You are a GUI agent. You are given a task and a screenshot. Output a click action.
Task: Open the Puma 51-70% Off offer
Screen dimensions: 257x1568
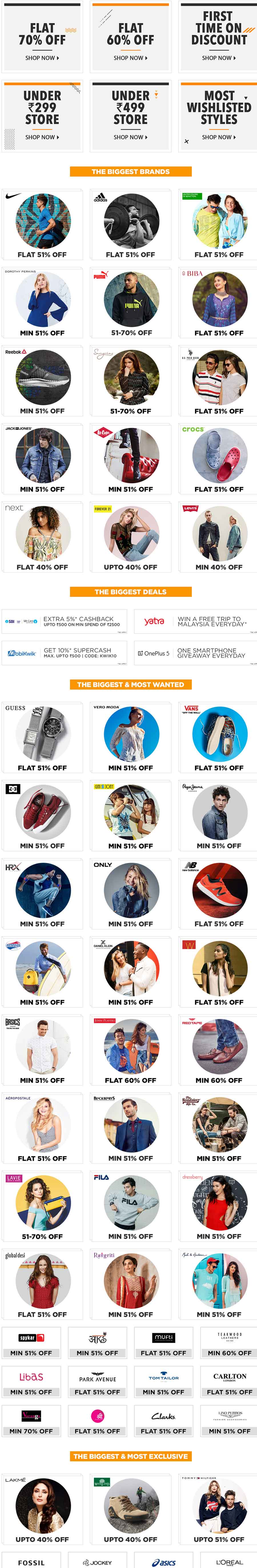(130, 303)
